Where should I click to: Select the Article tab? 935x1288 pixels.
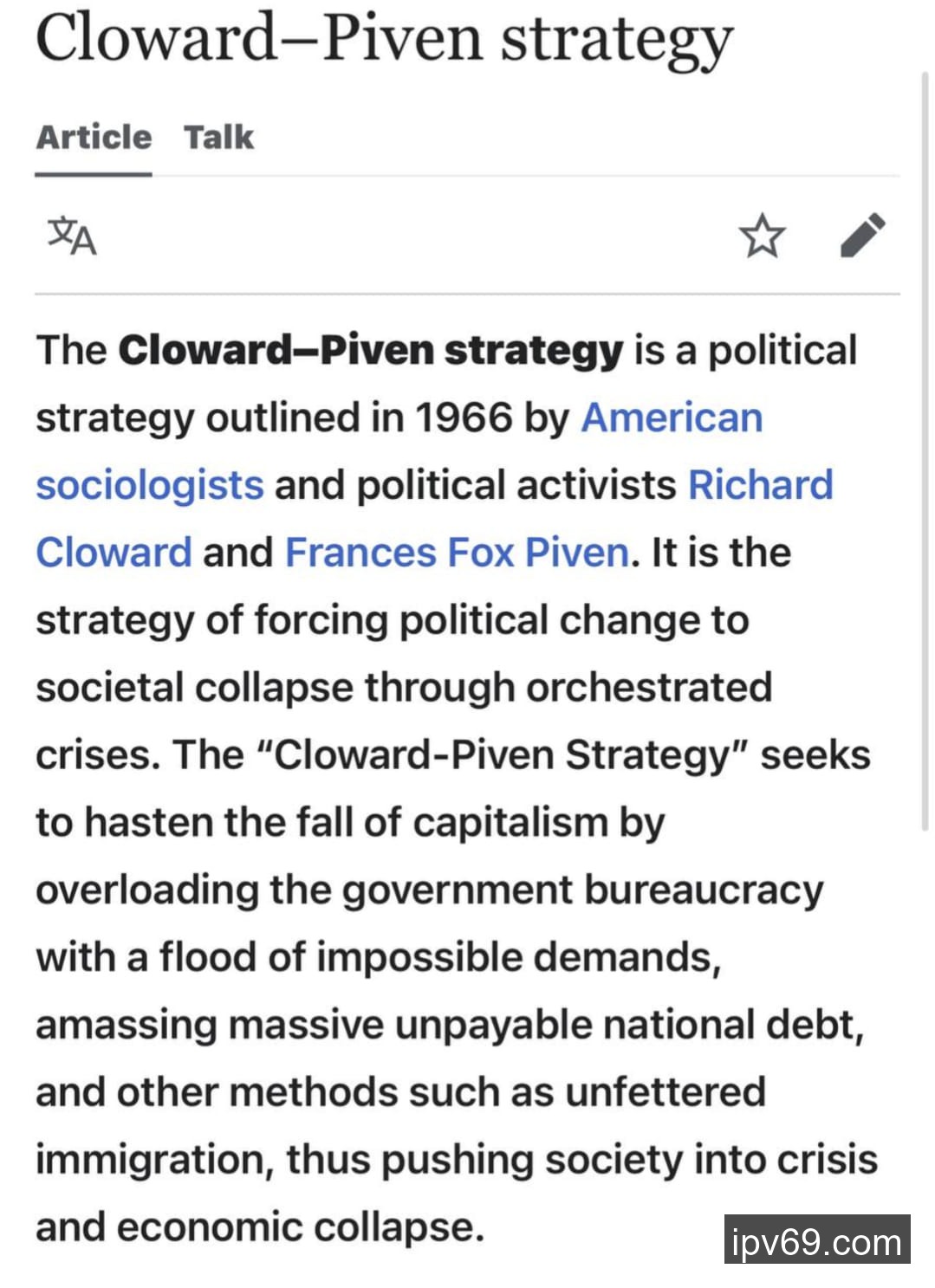94,138
